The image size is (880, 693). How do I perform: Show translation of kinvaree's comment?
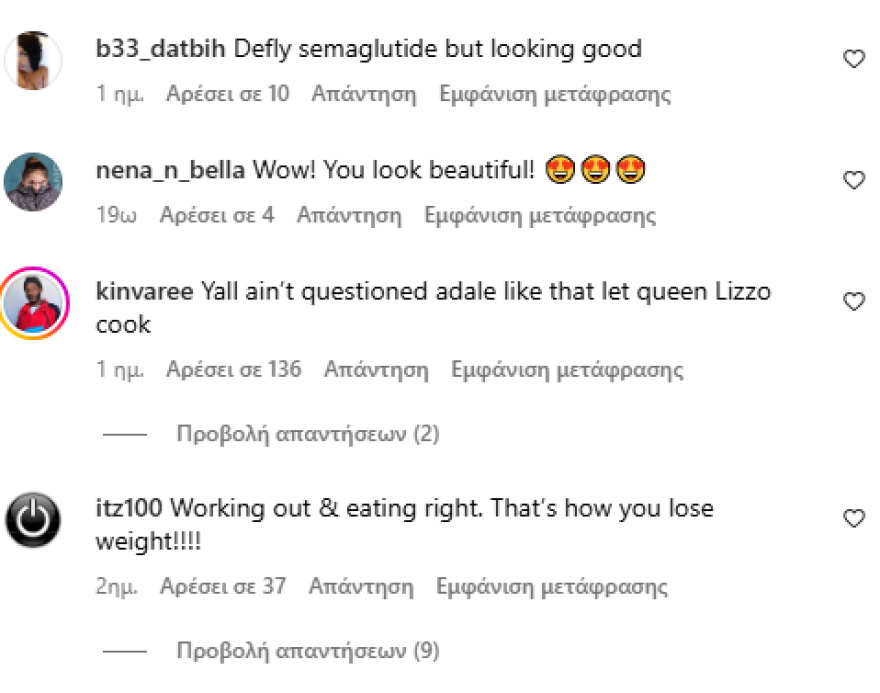567,369
